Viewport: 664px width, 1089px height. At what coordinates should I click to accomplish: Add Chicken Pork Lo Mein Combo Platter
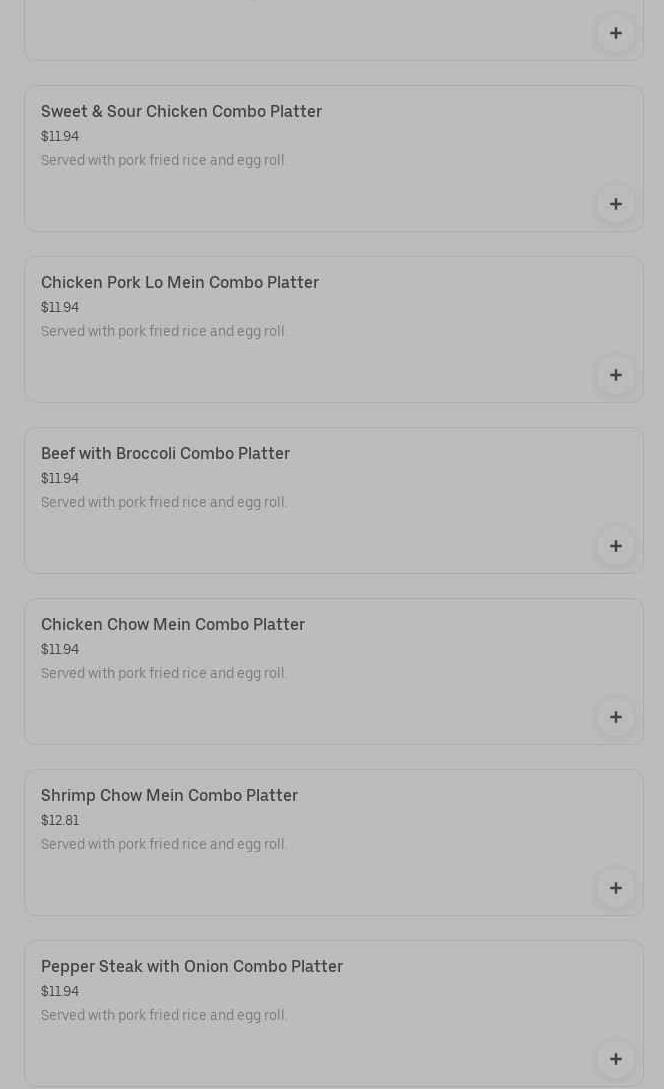click(615, 375)
